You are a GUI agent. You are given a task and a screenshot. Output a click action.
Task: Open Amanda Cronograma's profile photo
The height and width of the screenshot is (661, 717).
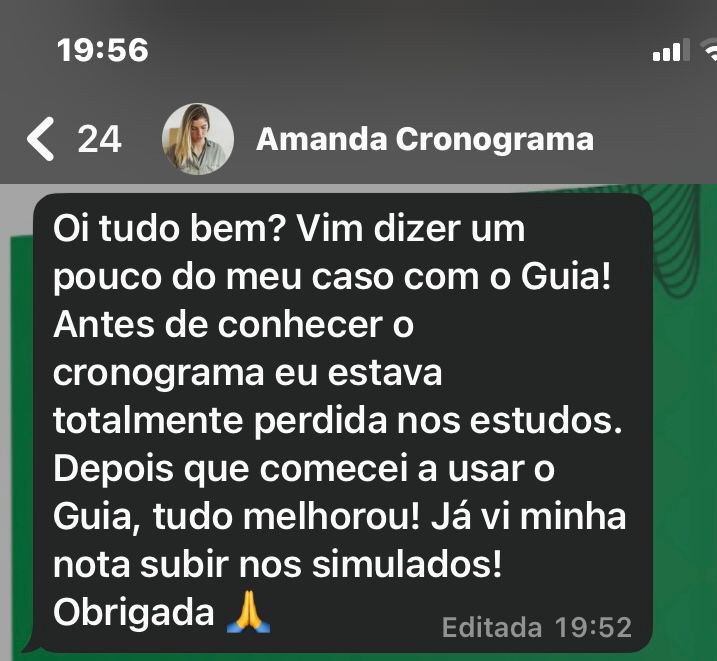(198, 139)
